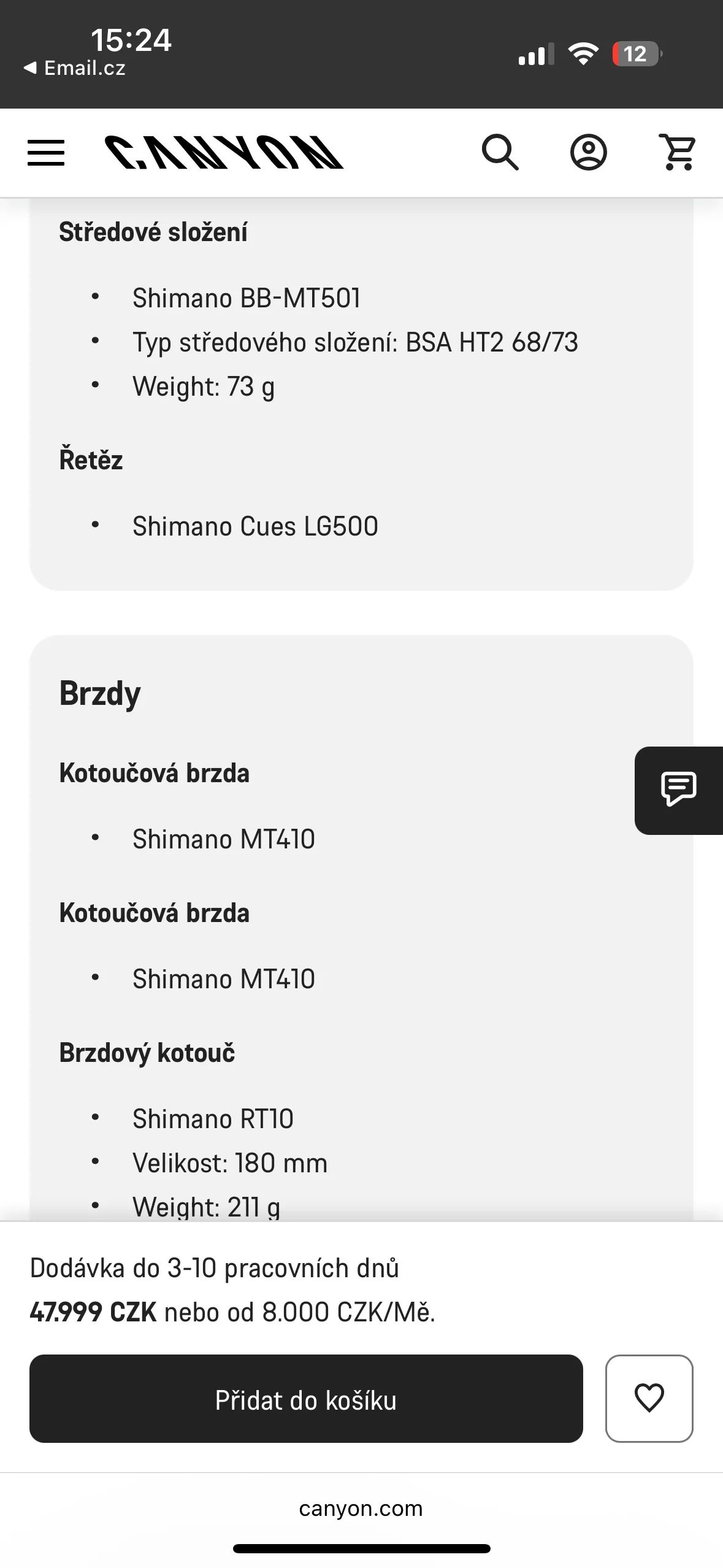
Task: Add bike to wishlist with heart
Action: (649, 1398)
